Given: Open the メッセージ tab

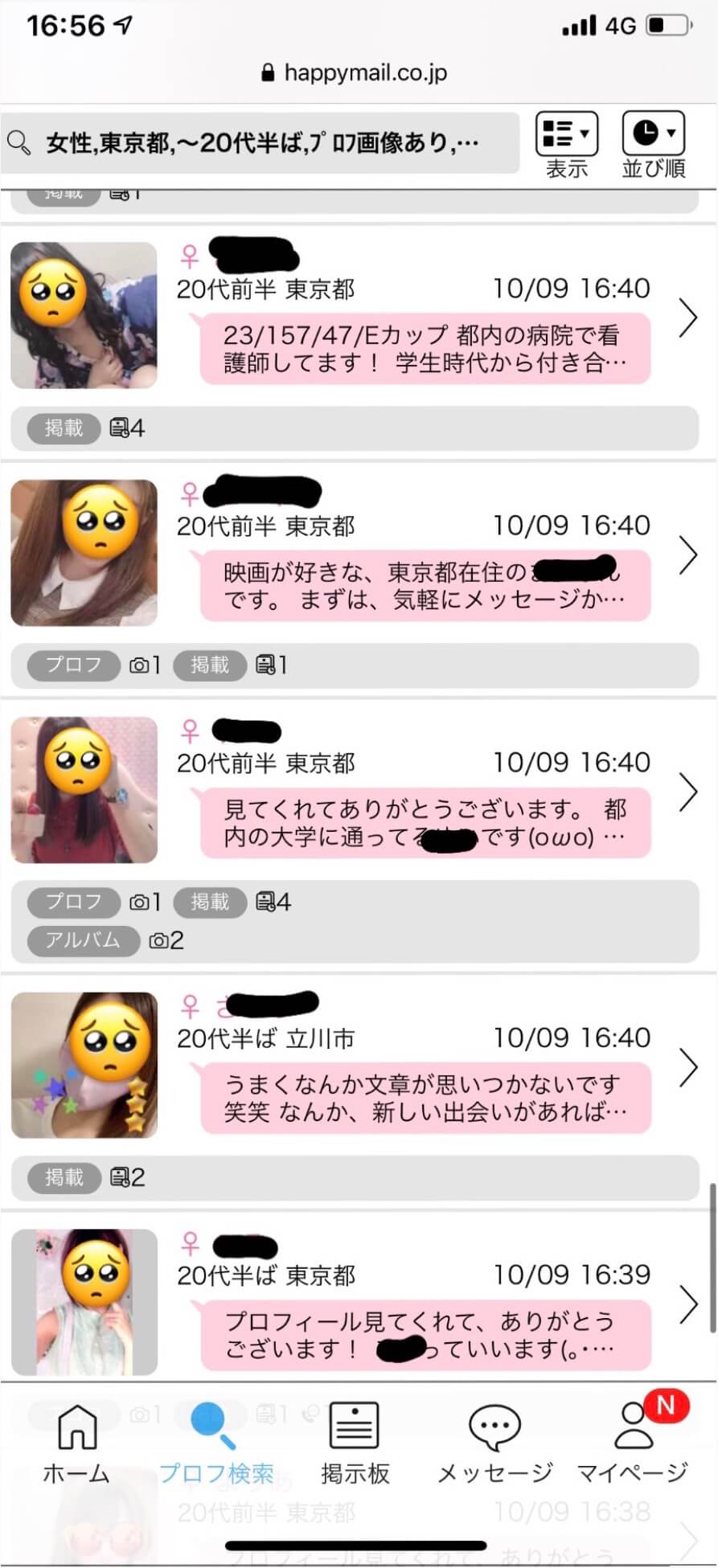Looking at the screenshot, I should (x=494, y=1444).
